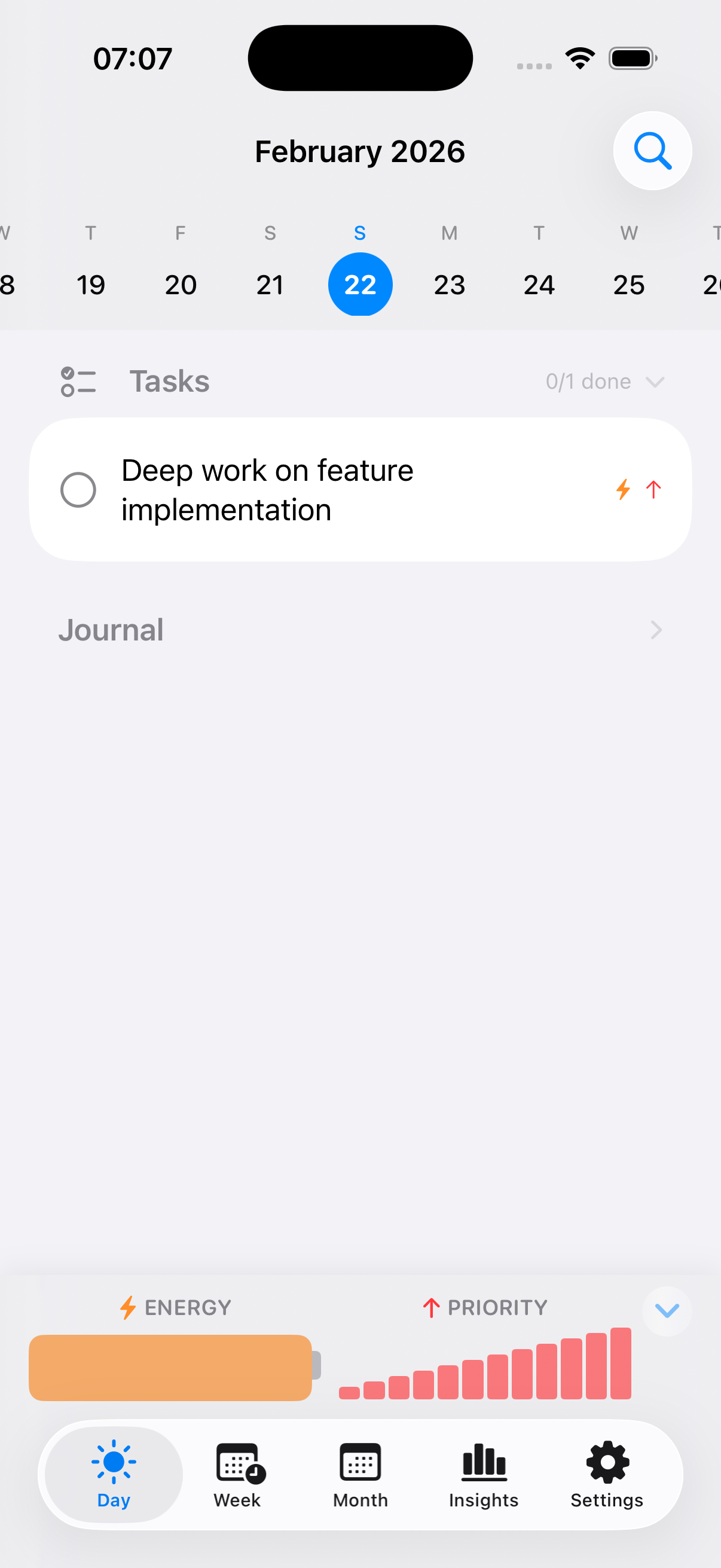Select Wednesday the 25th
Screen dimensions: 721x1568
(x=628, y=284)
